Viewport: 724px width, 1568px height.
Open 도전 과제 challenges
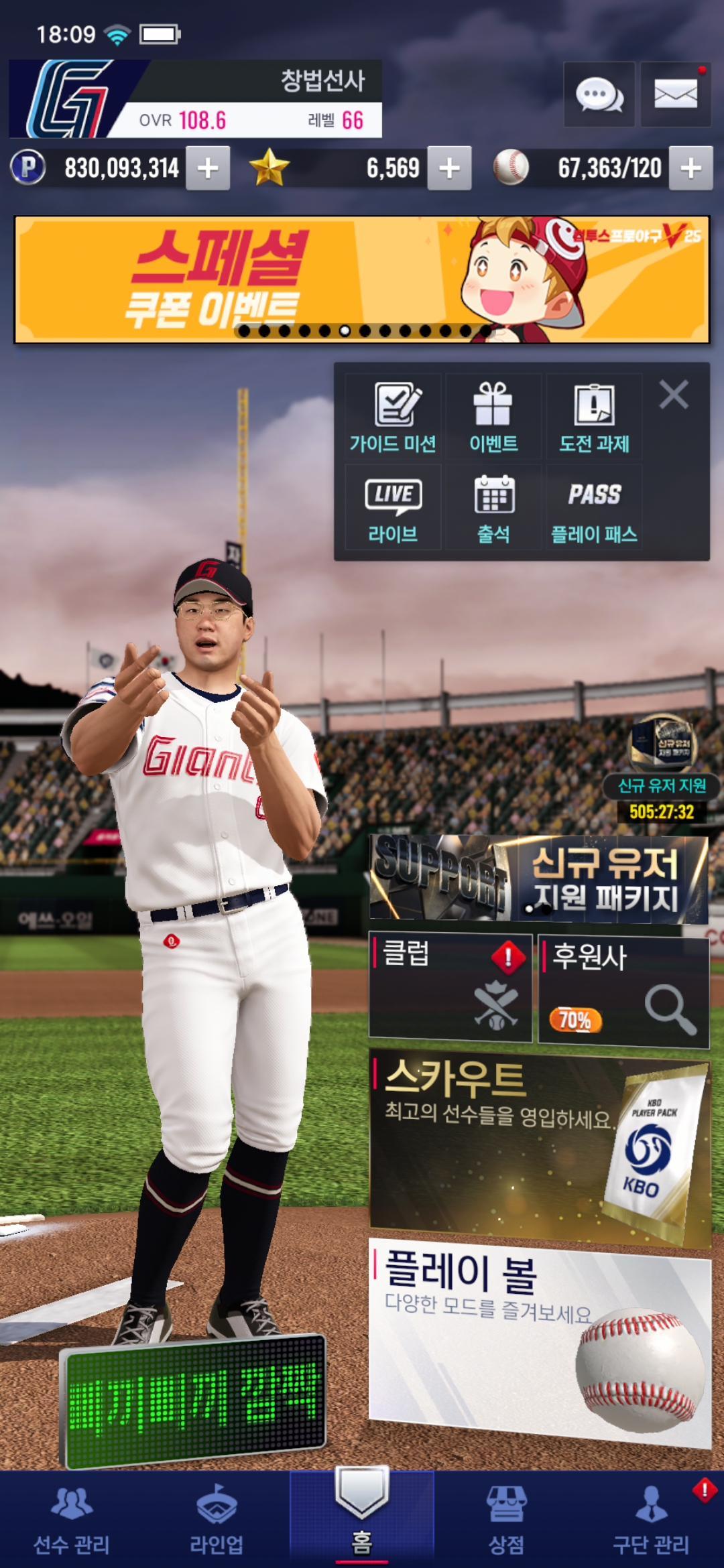click(594, 417)
